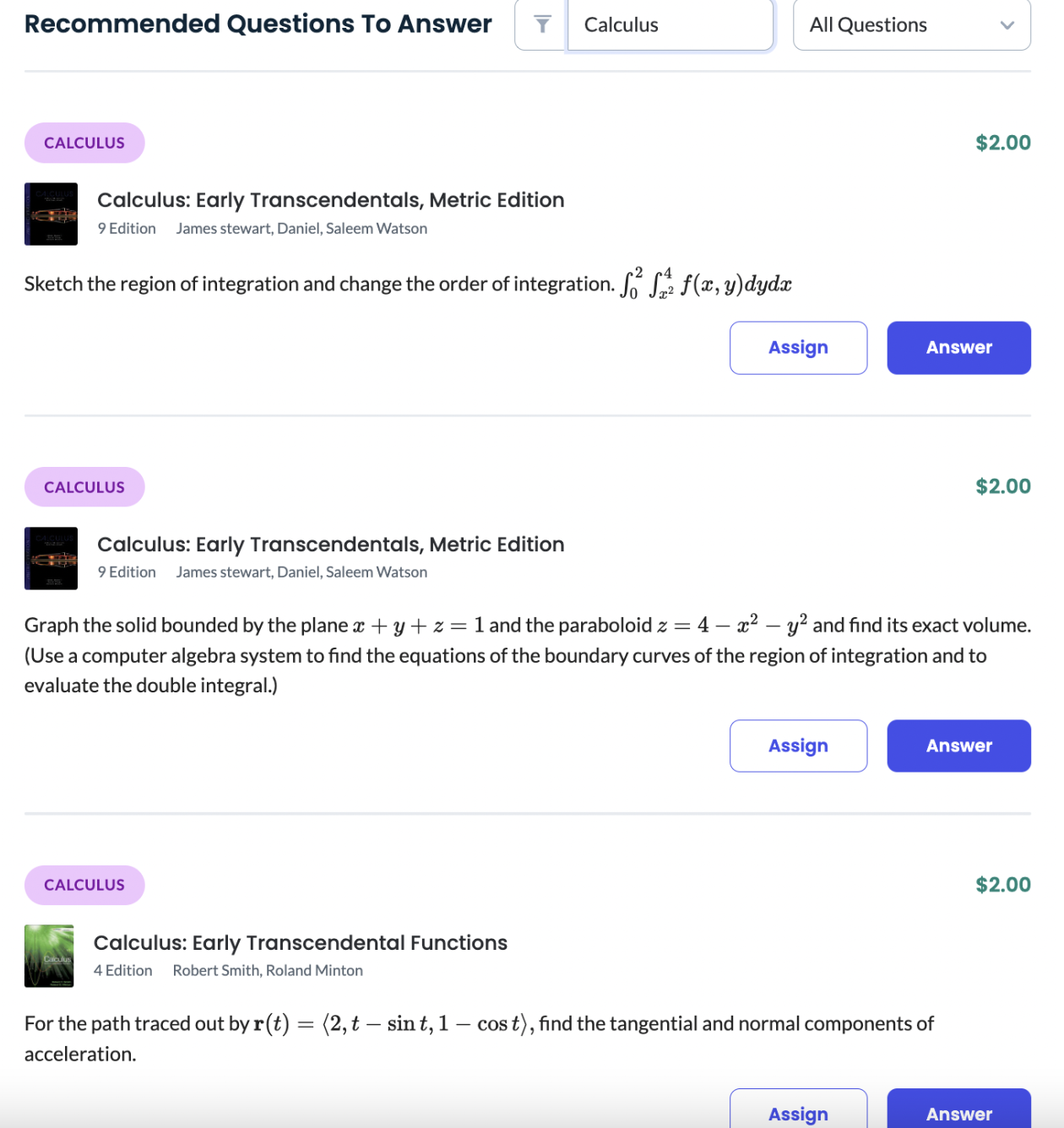Answer the paraboloid volume question
The width and height of the screenshot is (1064, 1128).
(958, 746)
